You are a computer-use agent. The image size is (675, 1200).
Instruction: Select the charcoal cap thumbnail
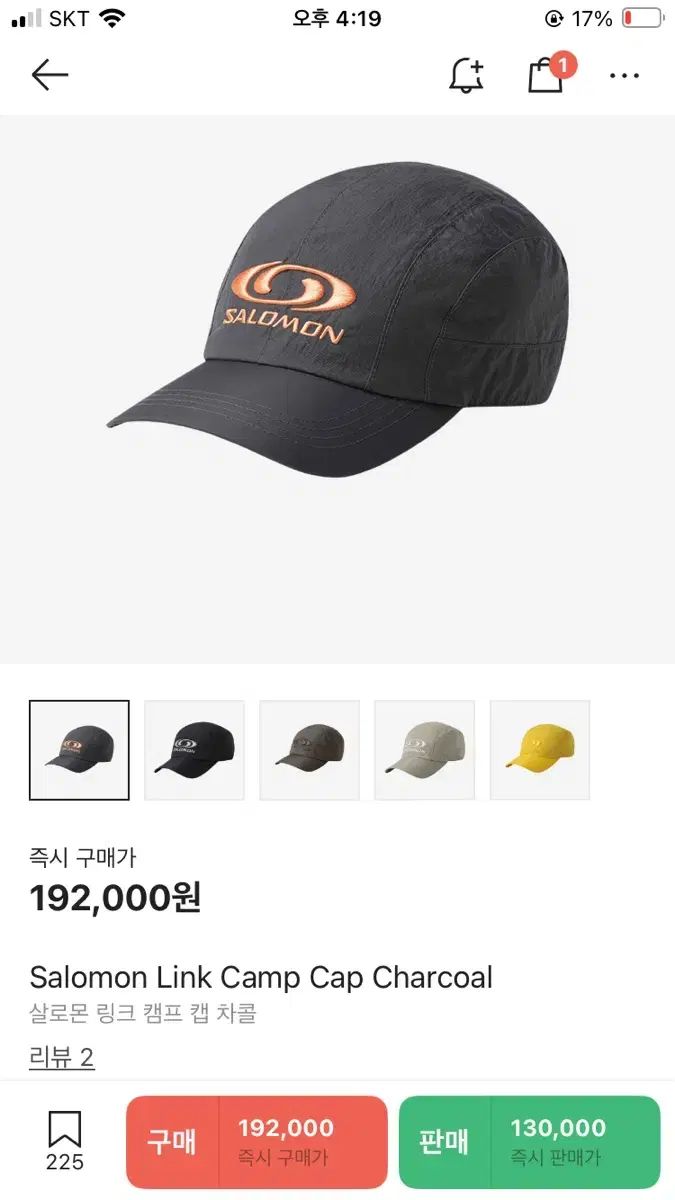[79, 750]
